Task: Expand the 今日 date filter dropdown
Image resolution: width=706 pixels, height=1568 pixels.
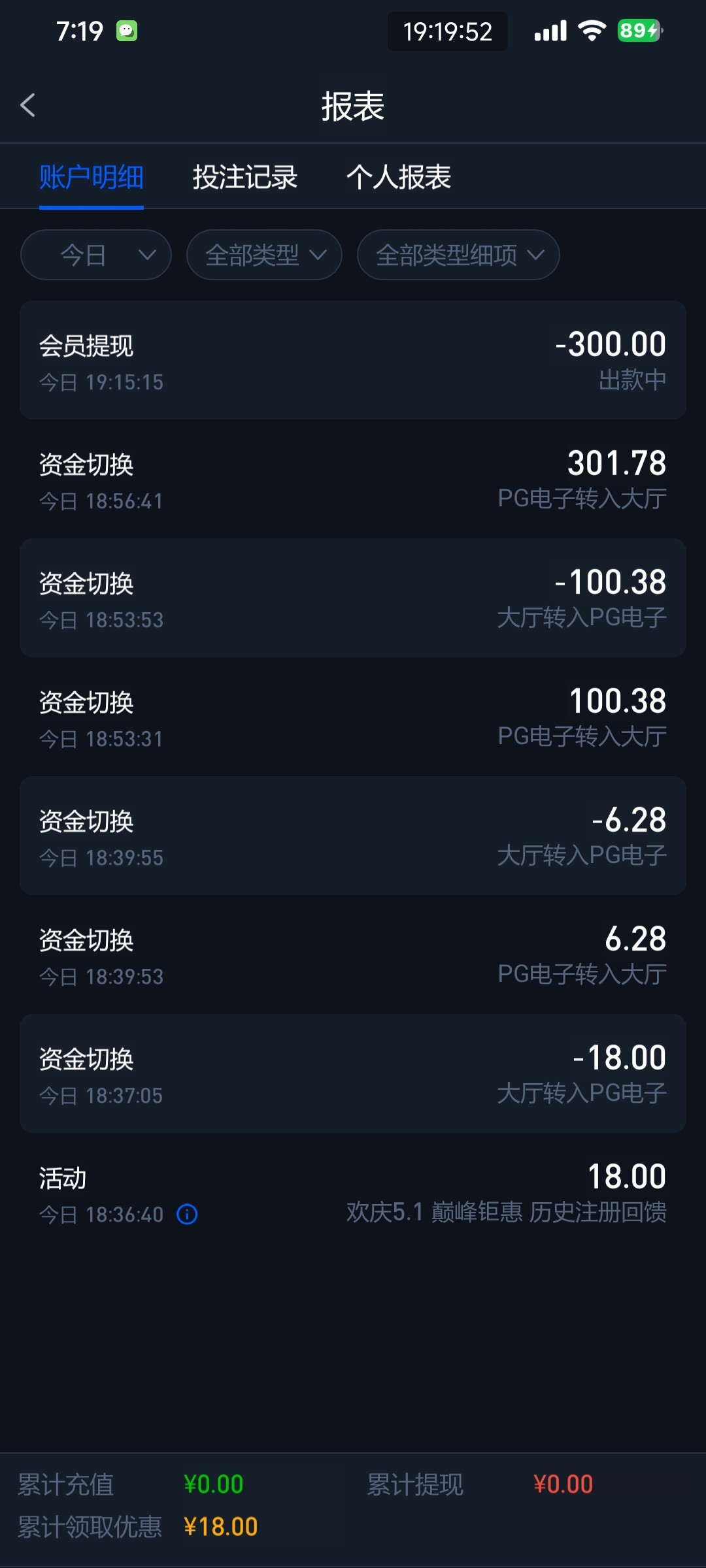Action: click(x=96, y=255)
